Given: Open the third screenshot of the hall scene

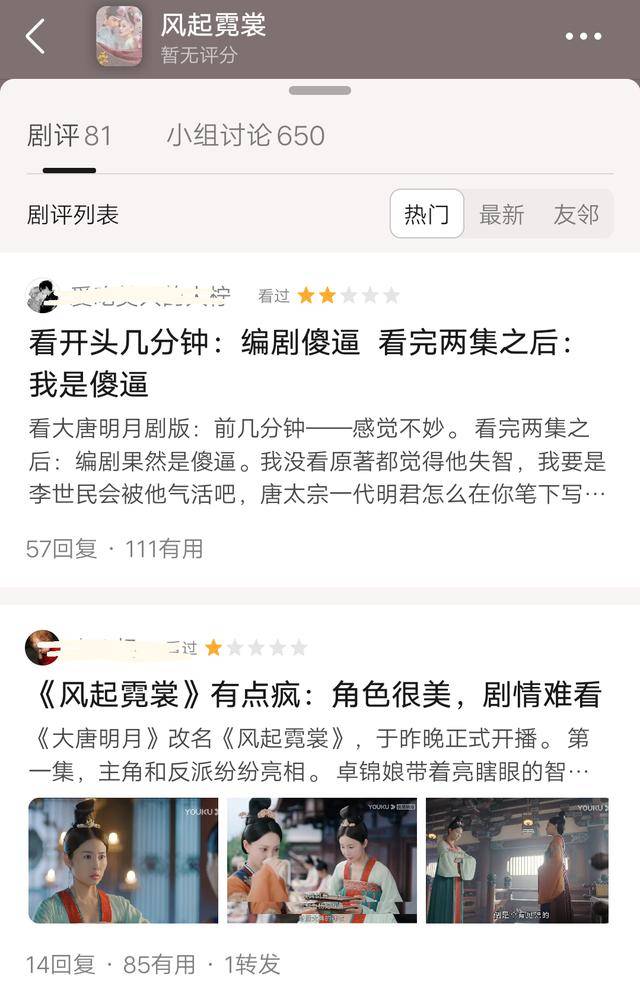Looking at the screenshot, I should pyautogui.click(x=517, y=860).
